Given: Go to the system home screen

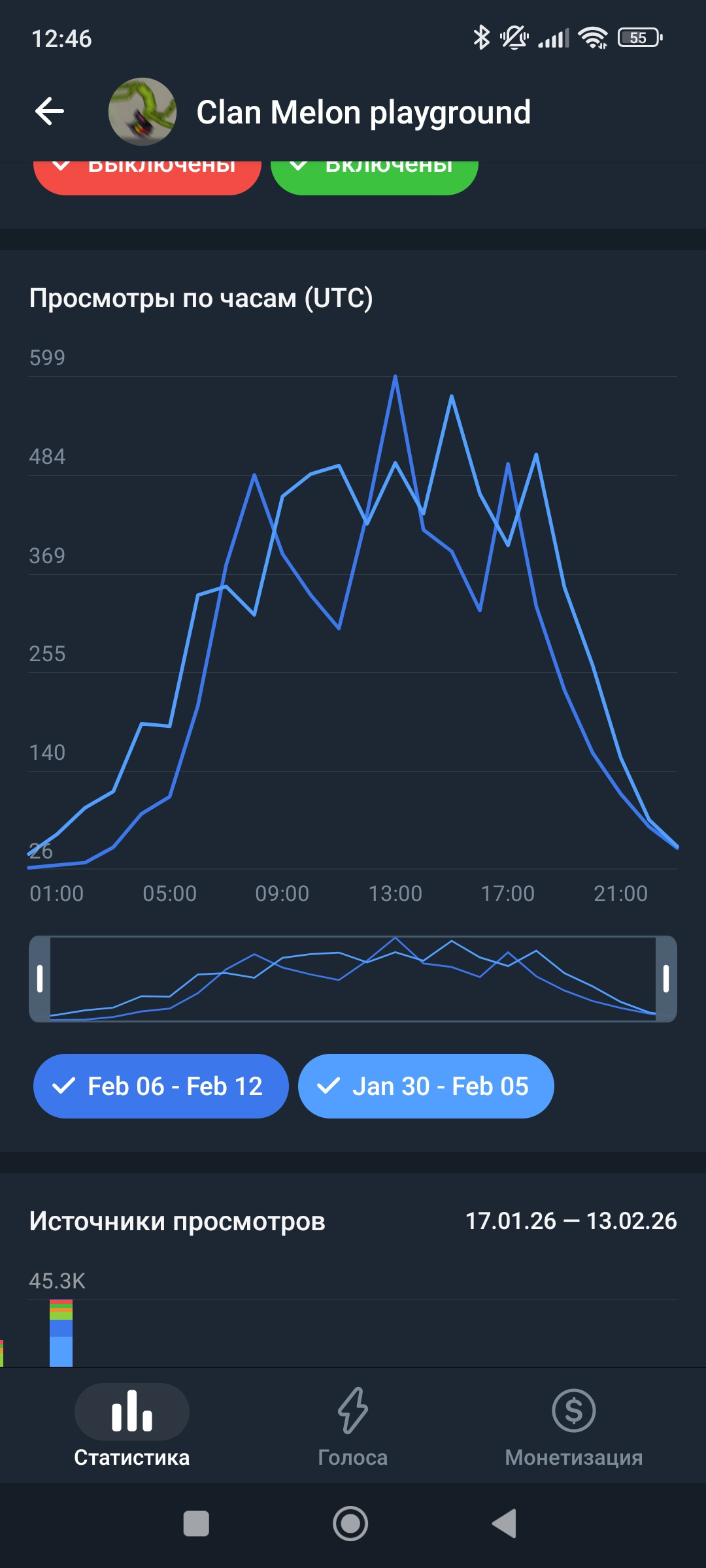Looking at the screenshot, I should pyautogui.click(x=350, y=1524).
